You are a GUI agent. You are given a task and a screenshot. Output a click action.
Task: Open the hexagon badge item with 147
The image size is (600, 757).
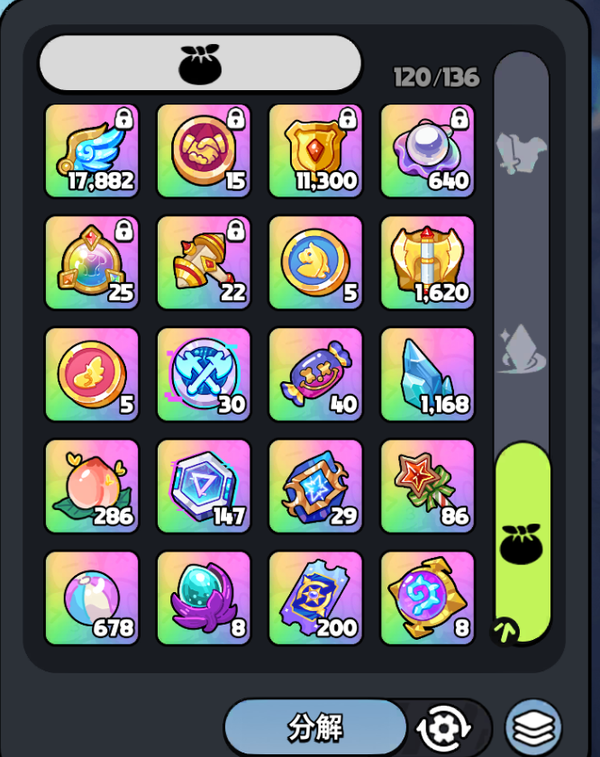pos(204,486)
